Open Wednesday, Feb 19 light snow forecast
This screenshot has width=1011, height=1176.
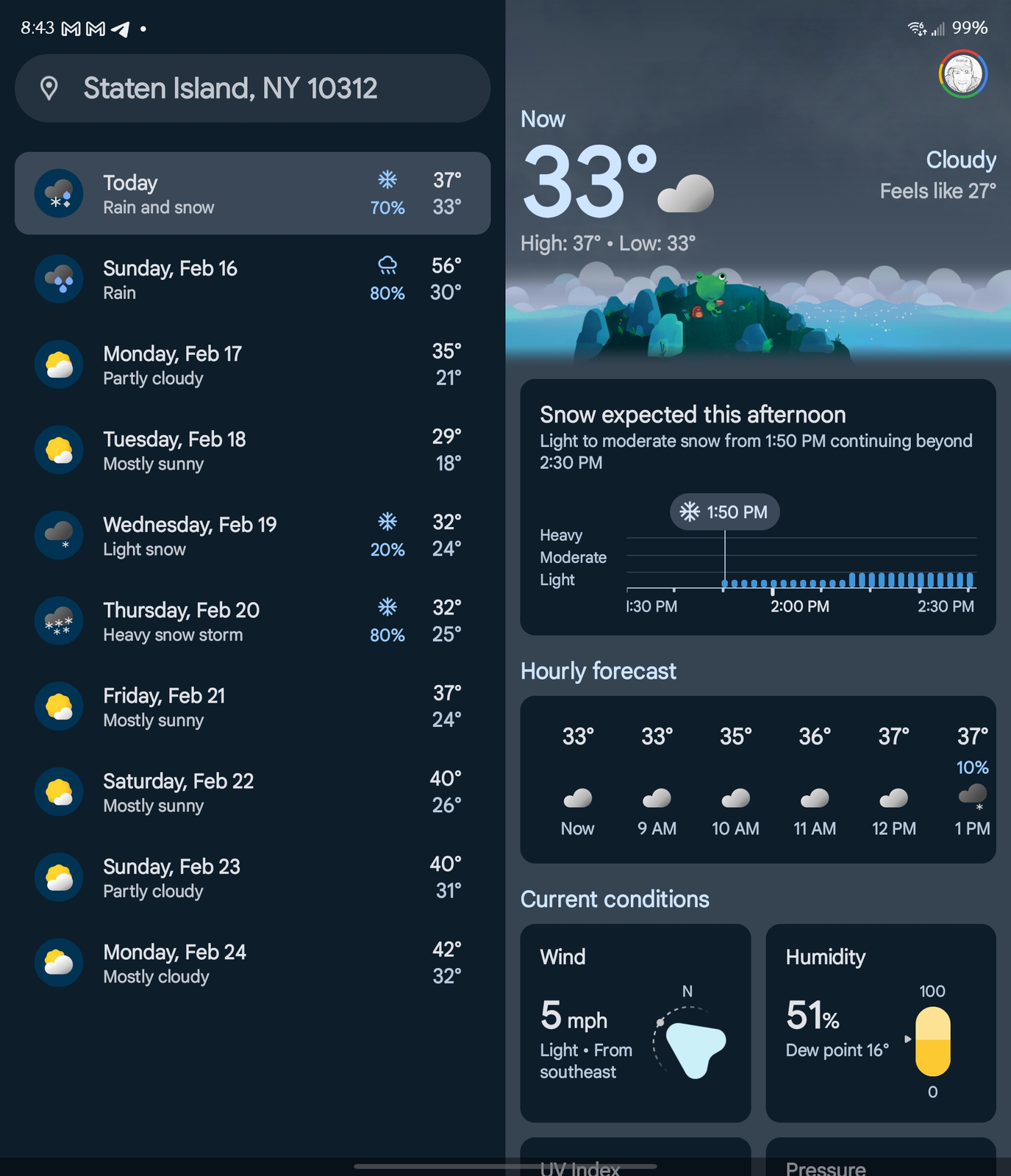252,536
